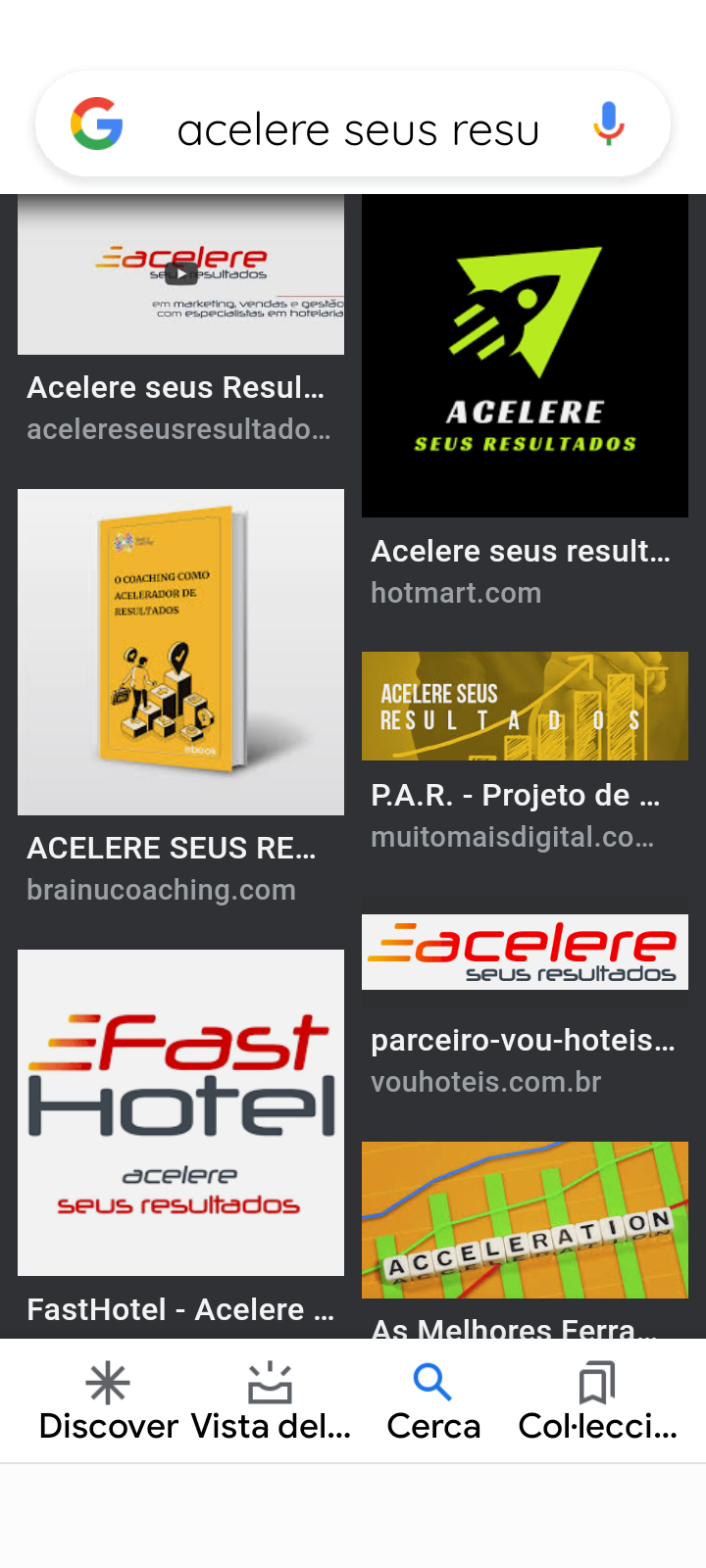Open the brainucoaching.com ebook result
The image size is (706, 1568).
pyautogui.click(x=180, y=652)
